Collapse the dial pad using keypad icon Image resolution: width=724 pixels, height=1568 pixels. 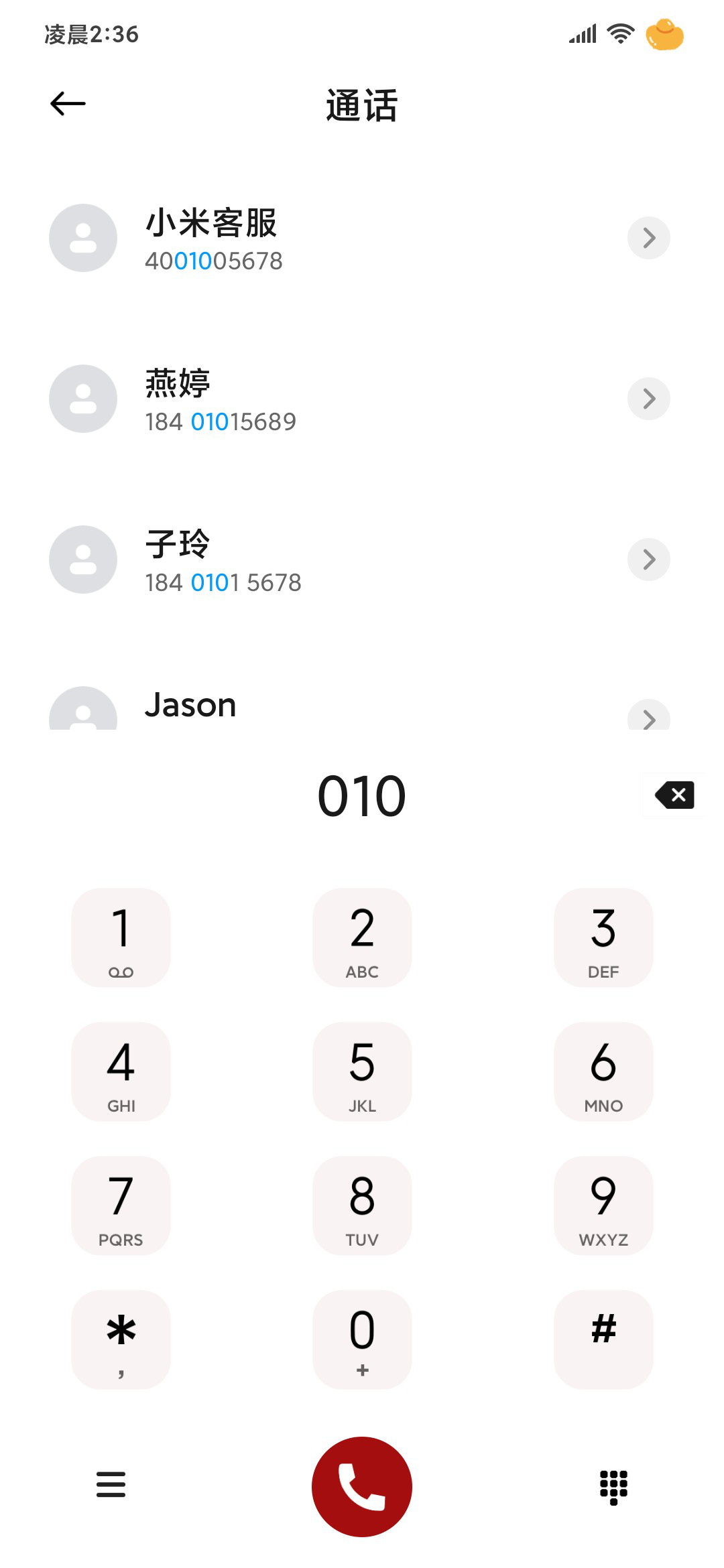point(613,1487)
